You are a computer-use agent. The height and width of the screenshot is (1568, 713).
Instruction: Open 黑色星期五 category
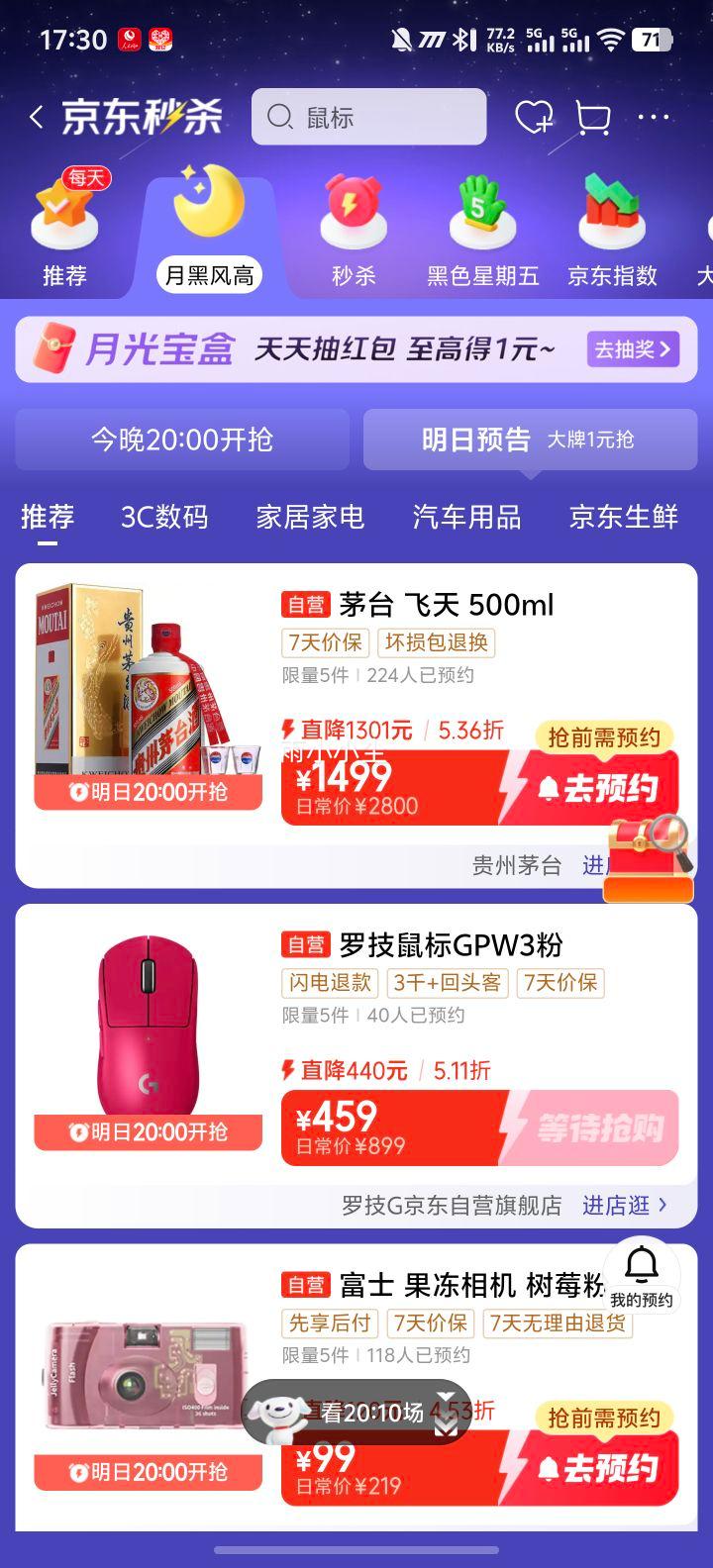[481, 211]
